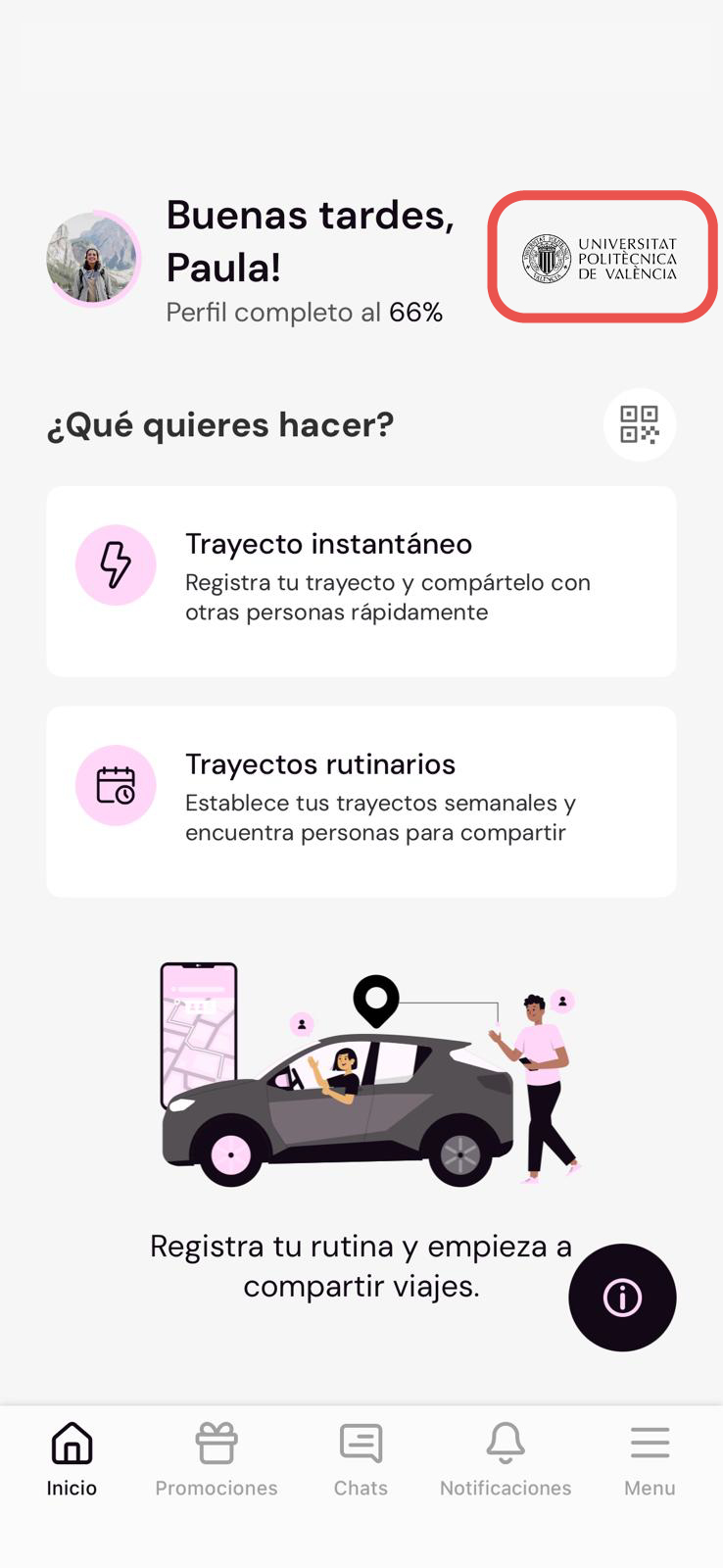Open the Inicio home icon
The image size is (723, 1568).
tap(71, 1443)
